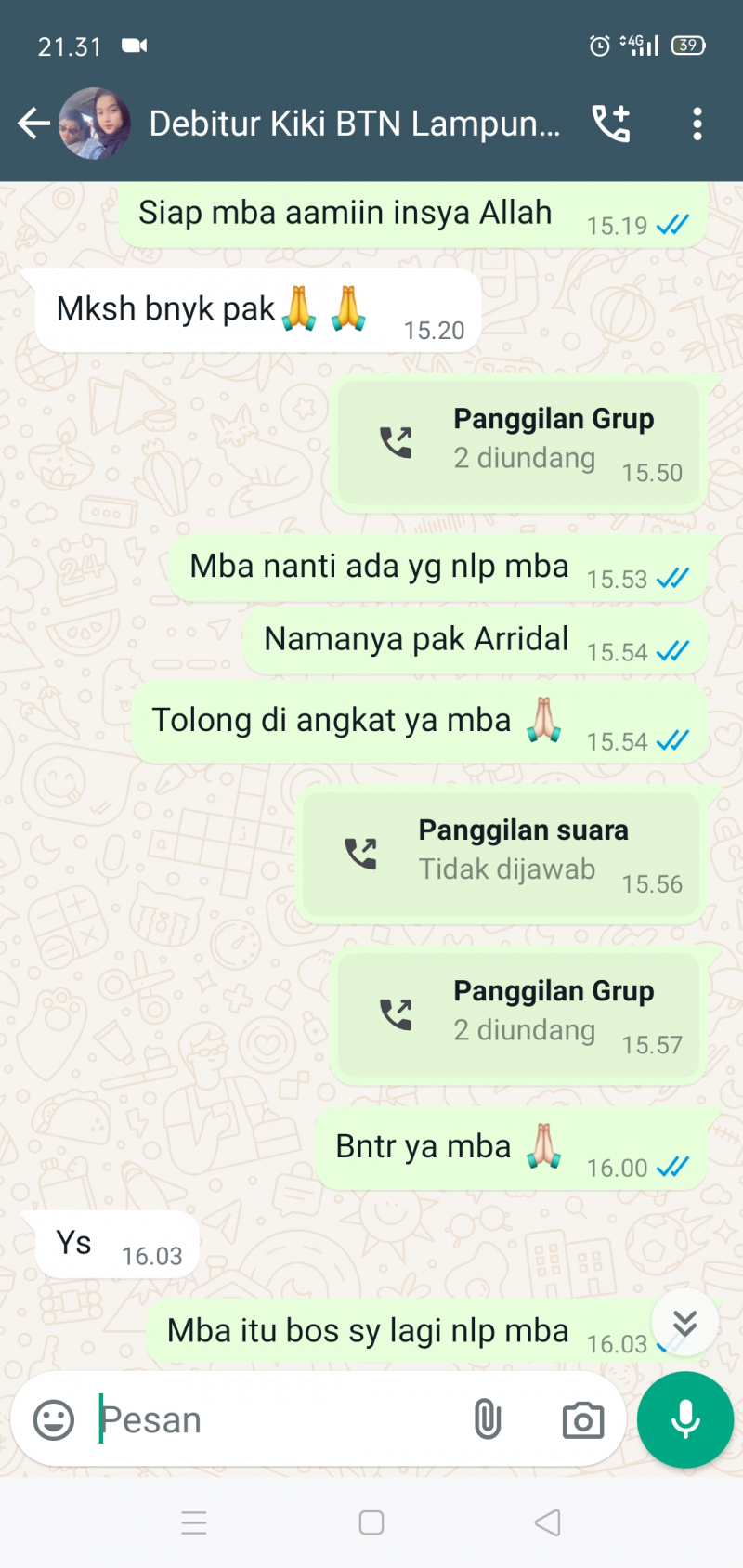Viewport: 743px width, 1568px height.
Task: Tap the system back button
Action: [x=548, y=1522]
